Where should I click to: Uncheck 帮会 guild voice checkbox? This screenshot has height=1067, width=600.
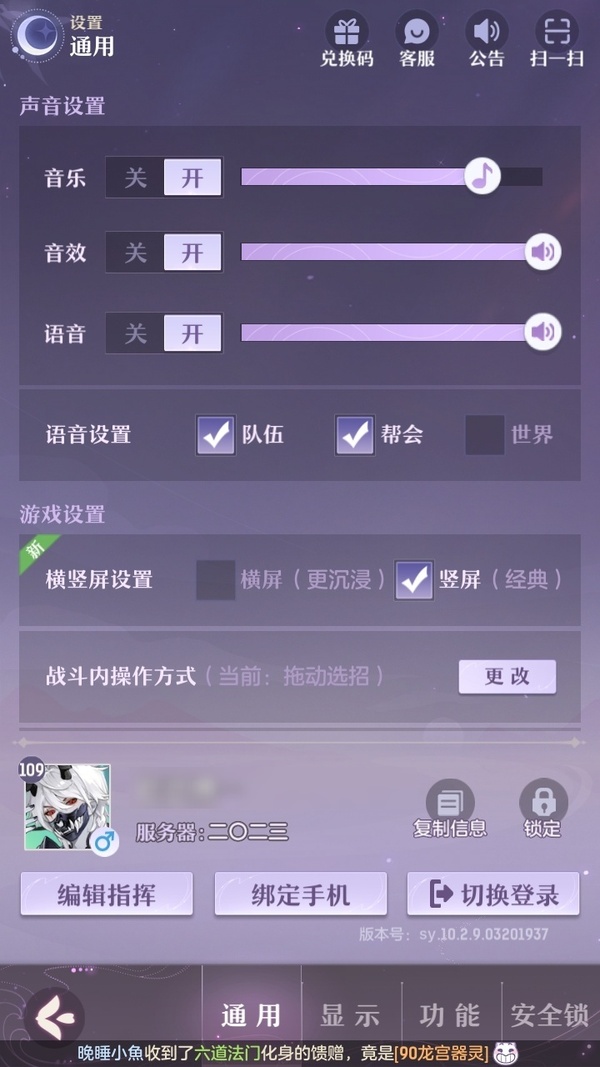click(354, 435)
